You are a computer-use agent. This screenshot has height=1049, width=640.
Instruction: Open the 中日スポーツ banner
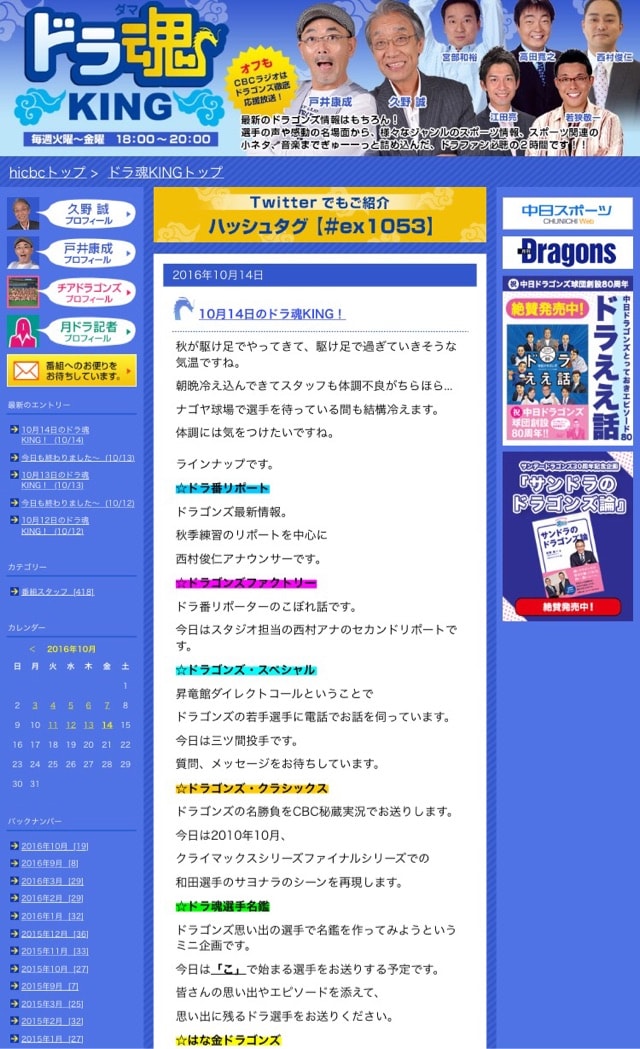(567, 213)
